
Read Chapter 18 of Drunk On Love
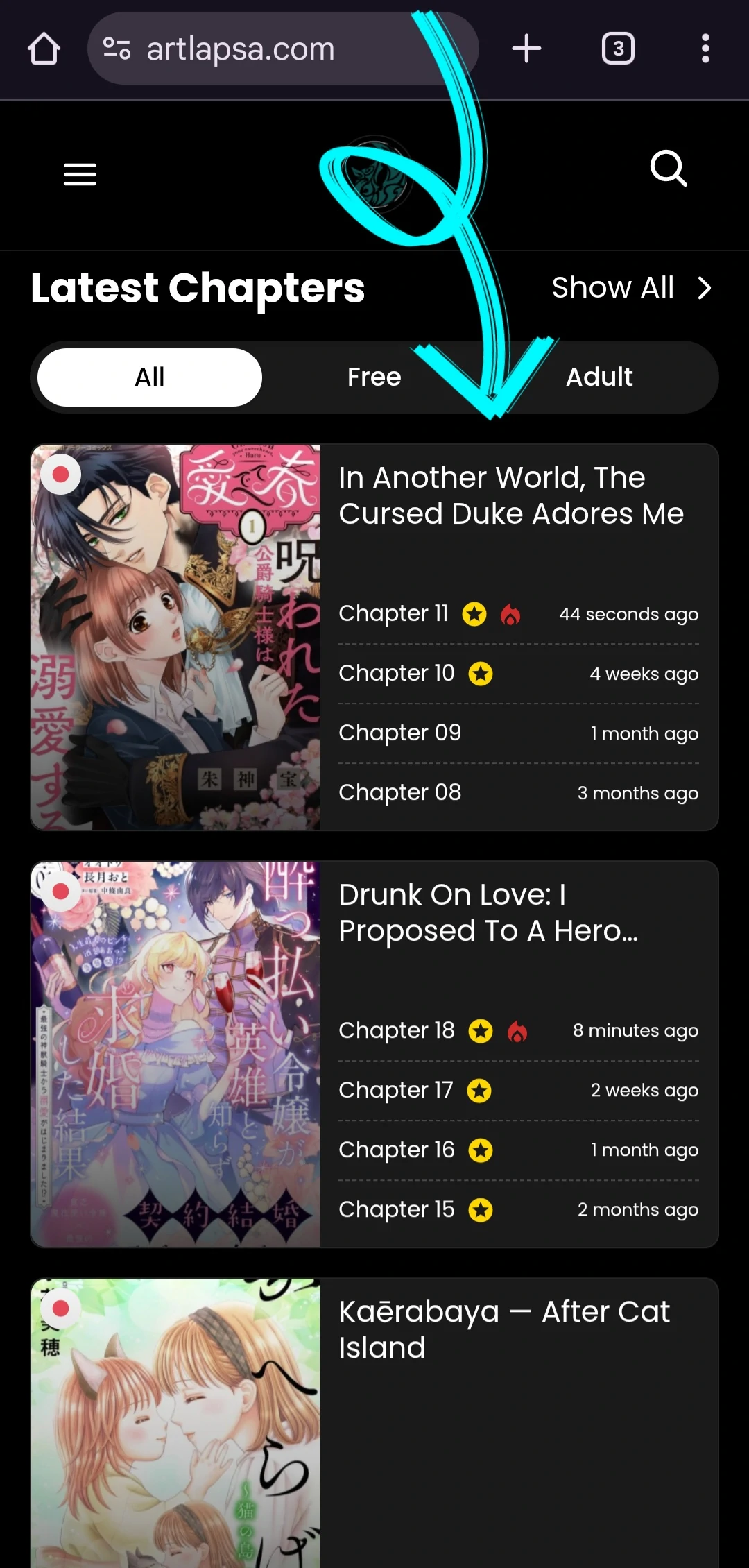396,1030
